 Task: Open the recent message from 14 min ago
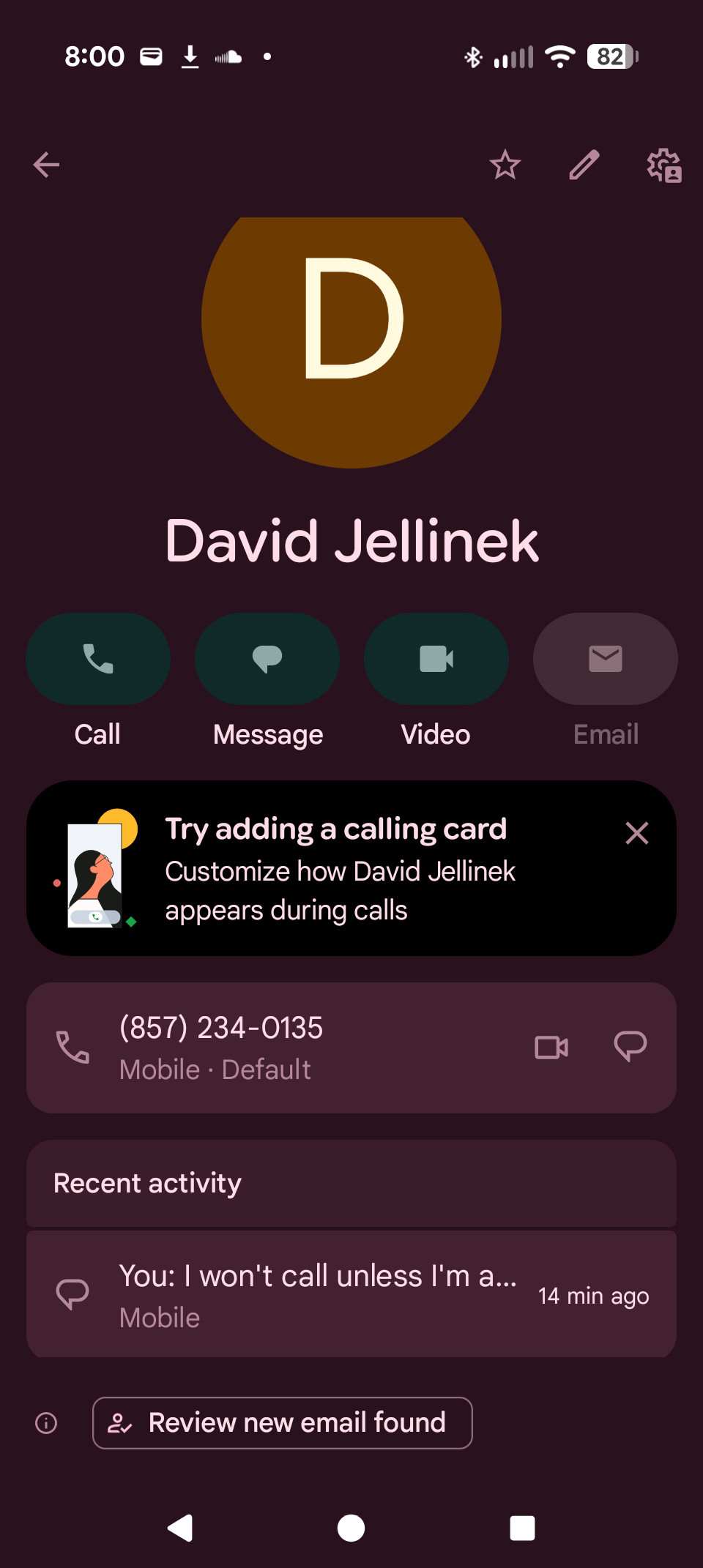click(x=351, y=1294)
